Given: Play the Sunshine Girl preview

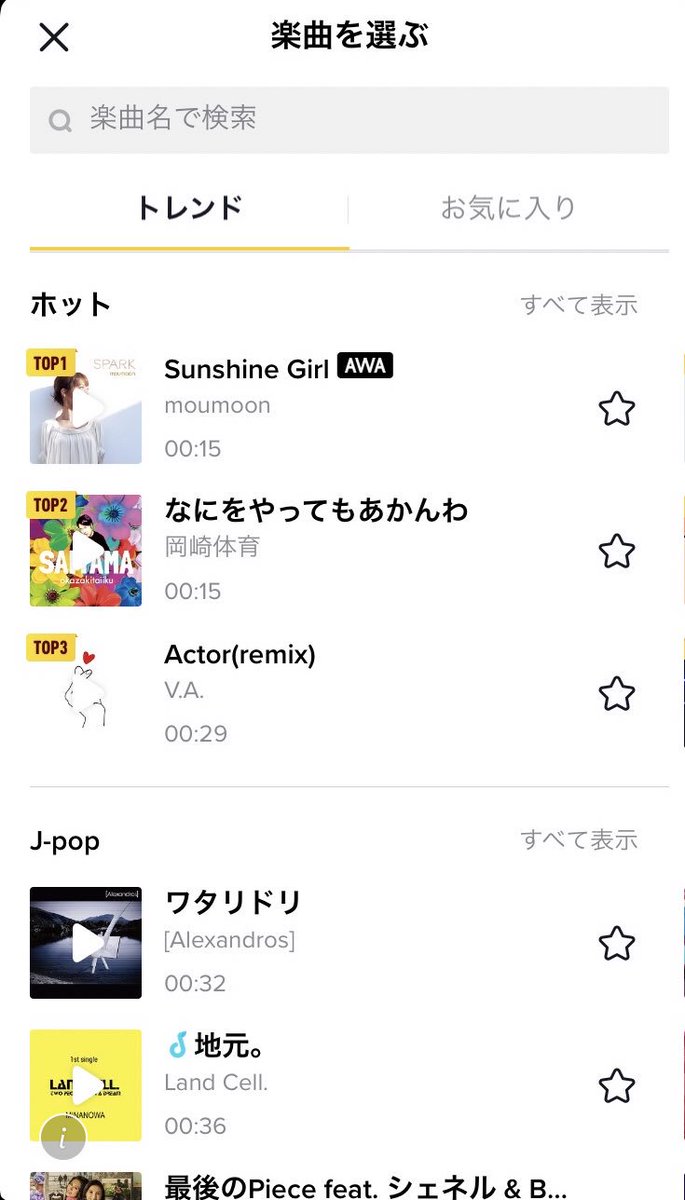Looking at the screenshot, I should 86,407.
